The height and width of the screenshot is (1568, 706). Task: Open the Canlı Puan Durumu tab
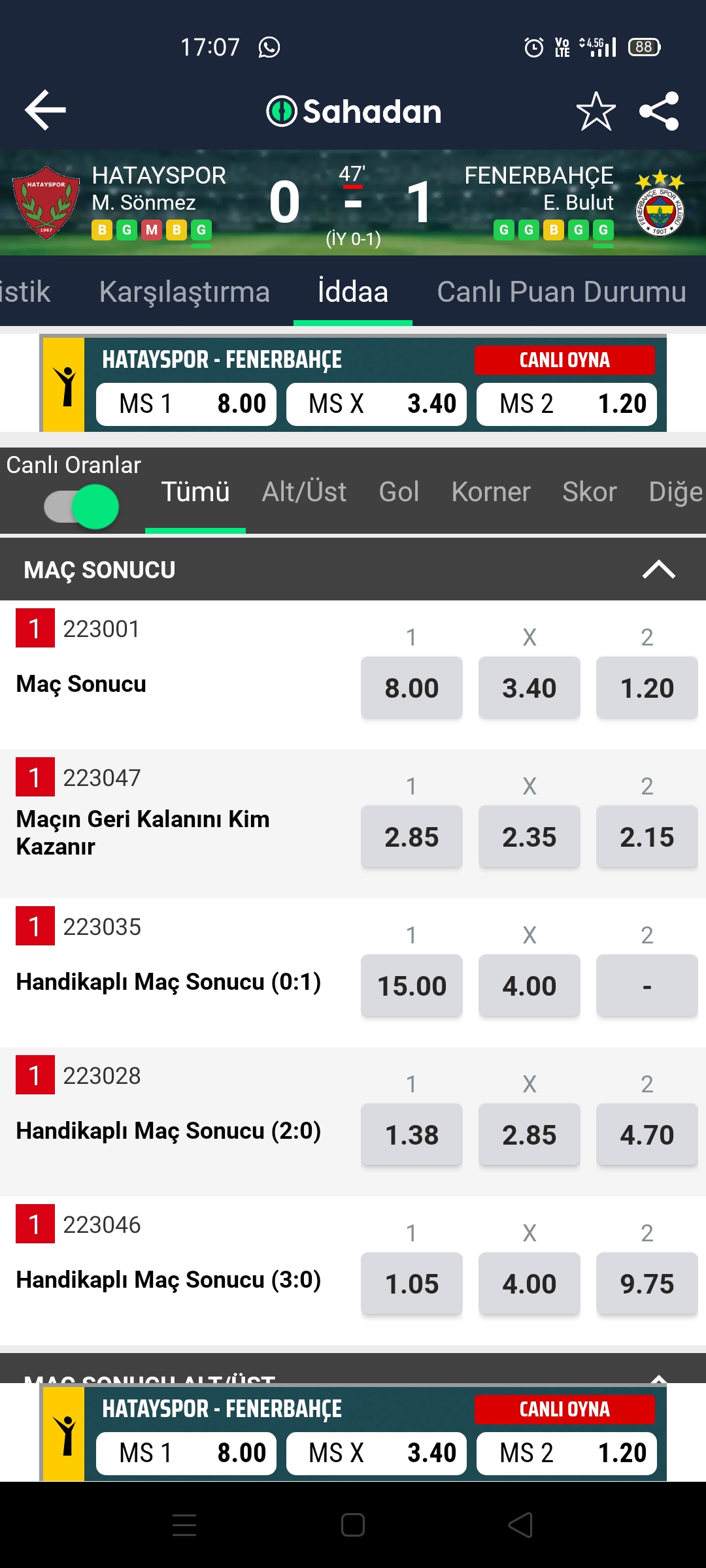pos(562,292)
